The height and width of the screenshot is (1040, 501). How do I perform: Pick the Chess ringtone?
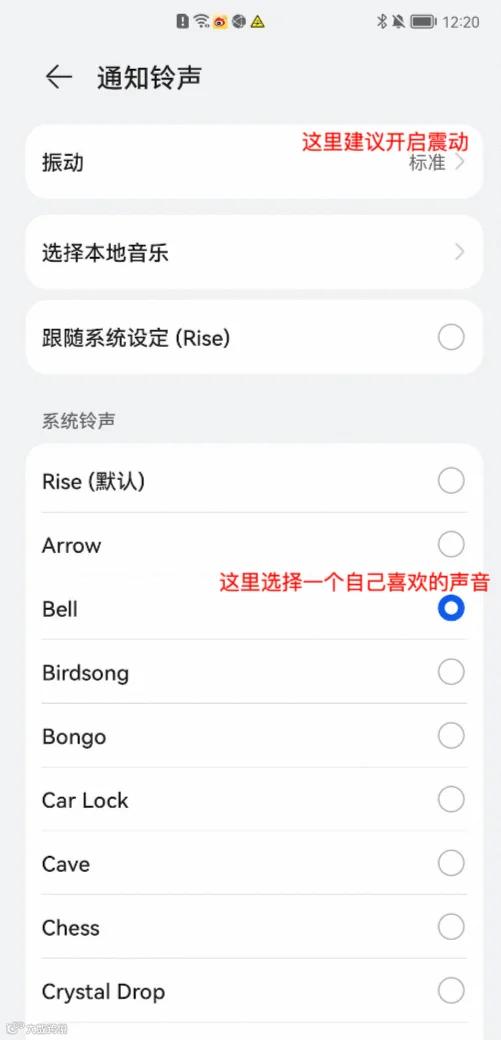click(254, 927)
